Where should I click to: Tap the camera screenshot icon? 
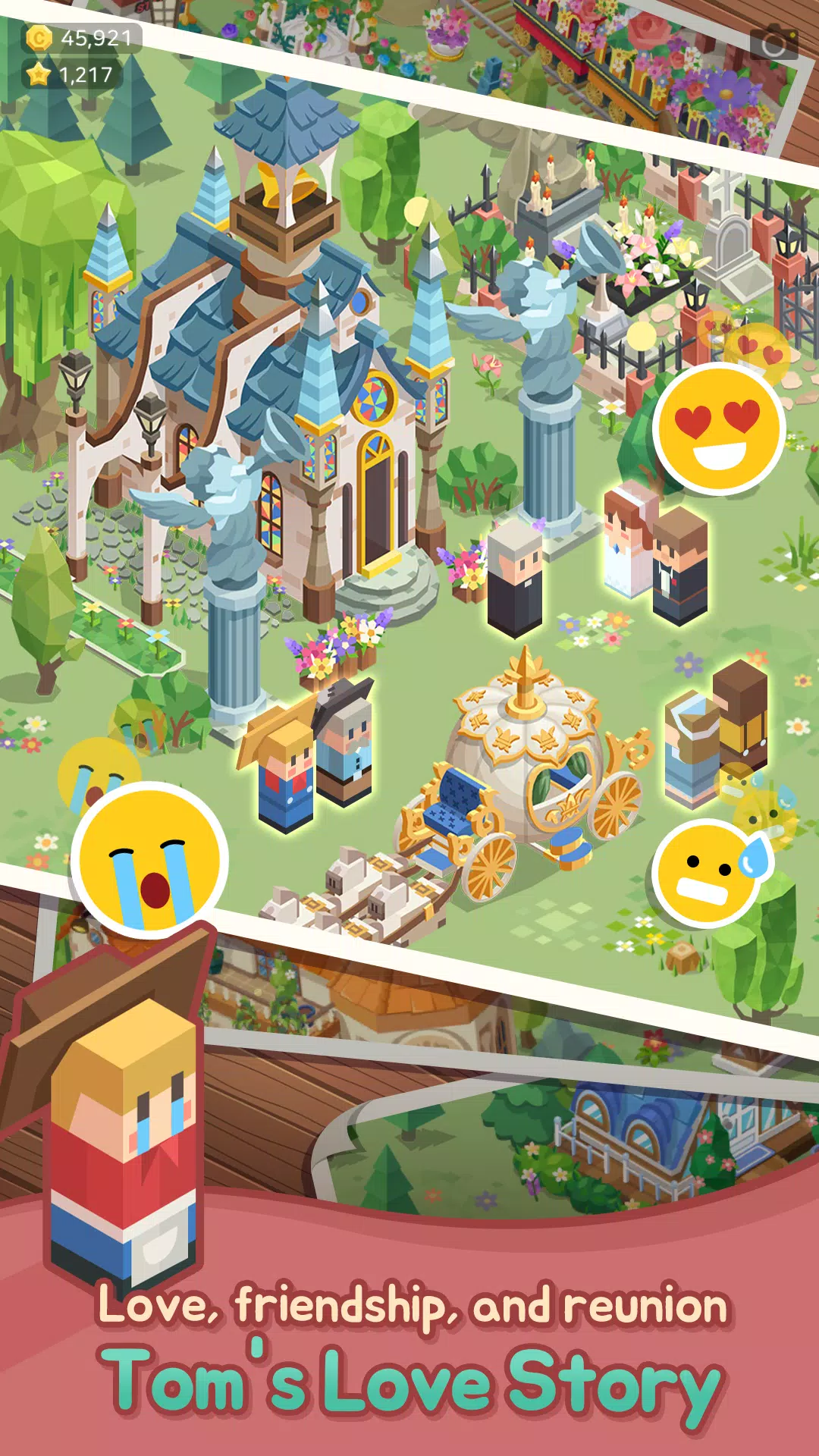click(775, 45)
